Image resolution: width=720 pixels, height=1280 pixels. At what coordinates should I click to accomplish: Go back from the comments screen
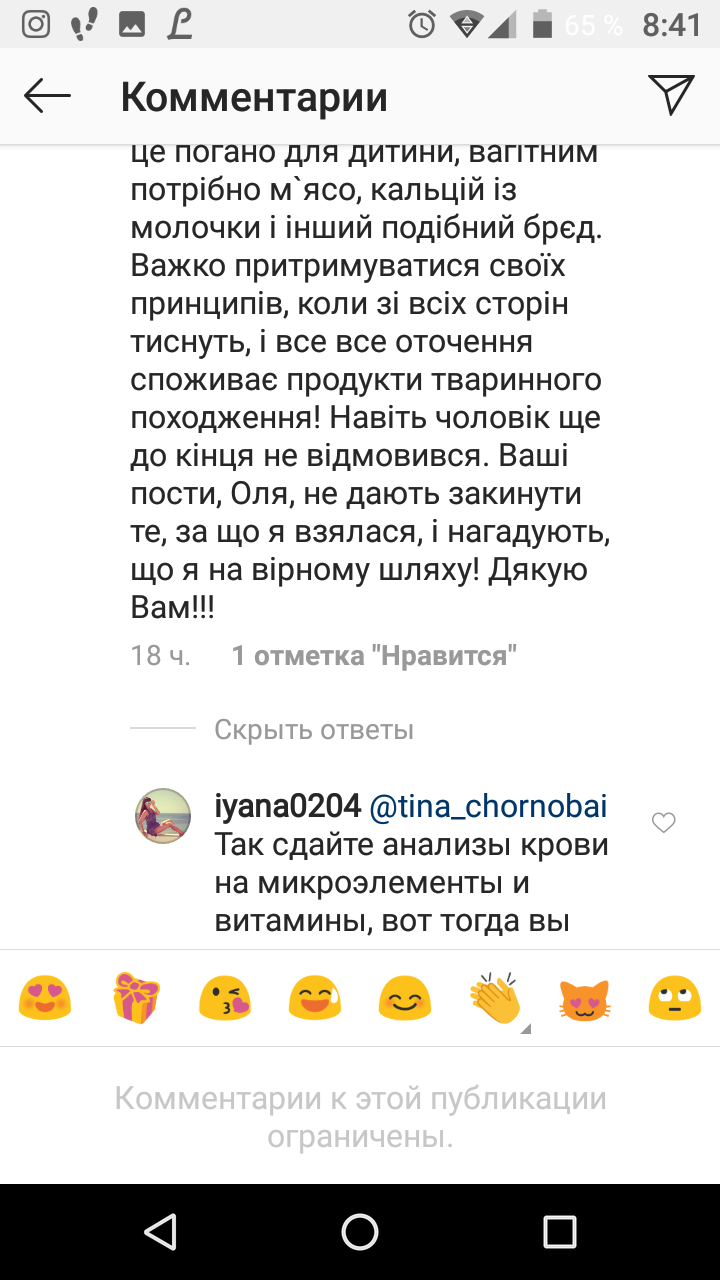coord(47,96)
